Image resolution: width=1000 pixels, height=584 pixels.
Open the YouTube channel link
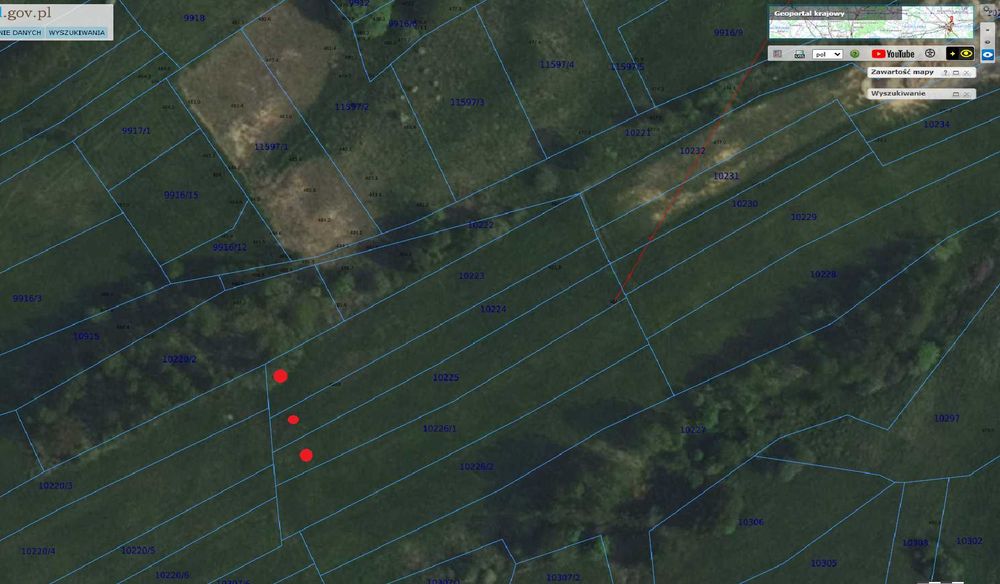point(893,54)
